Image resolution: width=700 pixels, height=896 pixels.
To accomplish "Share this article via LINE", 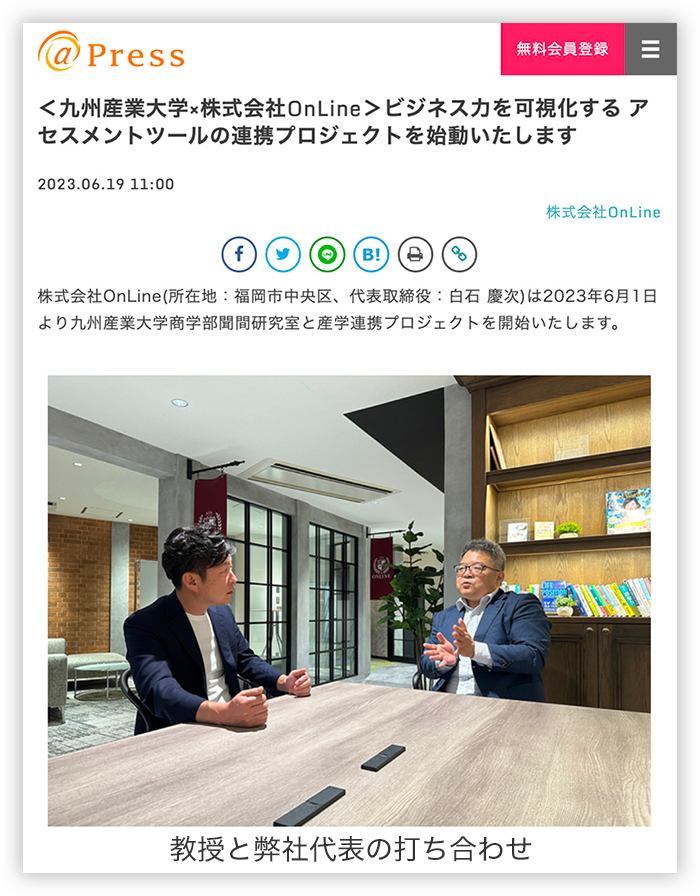I will pyautogui.click(x=327, y=254).
